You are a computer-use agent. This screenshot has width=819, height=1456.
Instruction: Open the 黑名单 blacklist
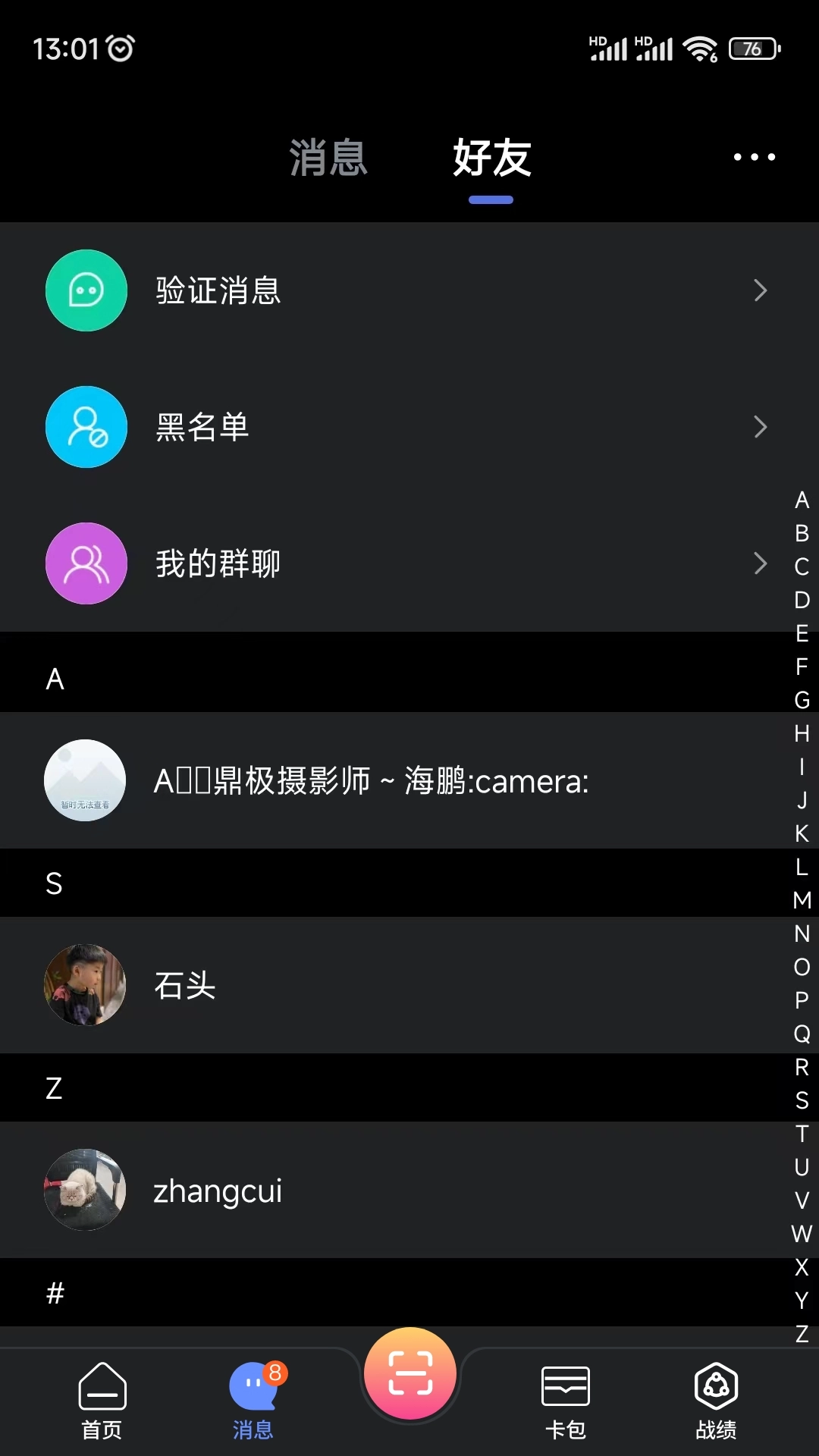click(409, 427)
